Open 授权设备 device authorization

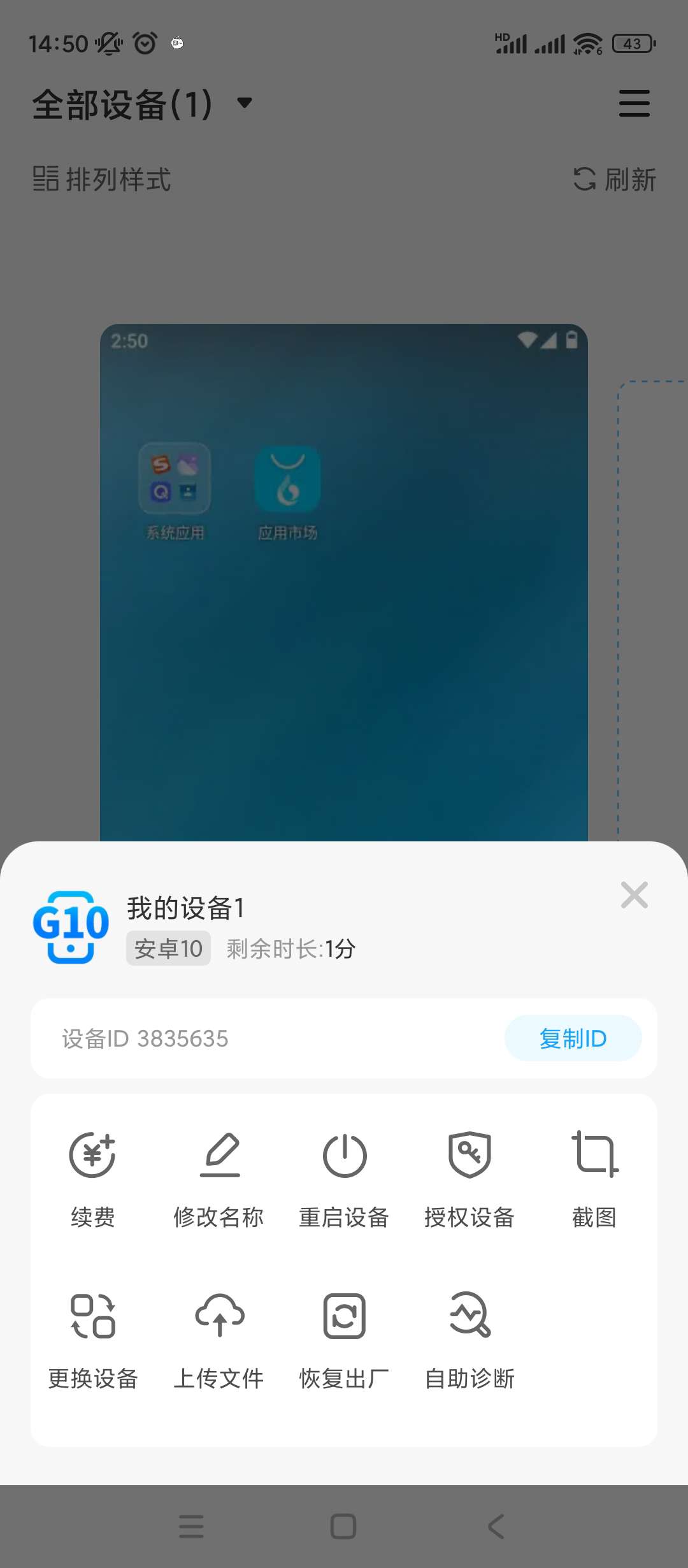[469, 1155]
